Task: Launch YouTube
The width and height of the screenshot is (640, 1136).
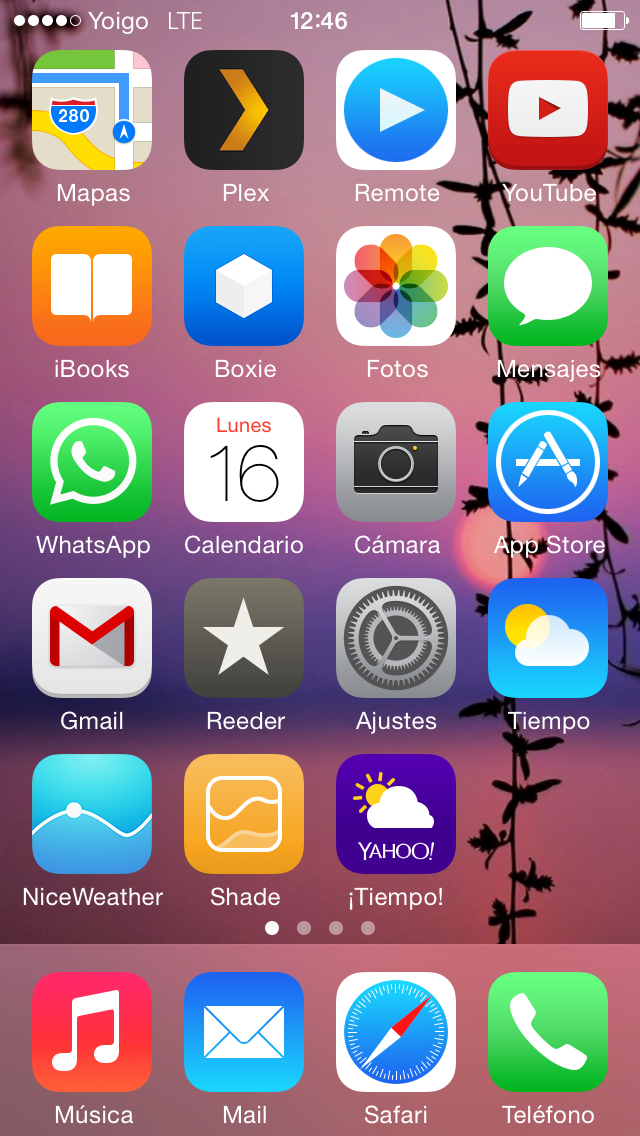Action: pos(548,110)
